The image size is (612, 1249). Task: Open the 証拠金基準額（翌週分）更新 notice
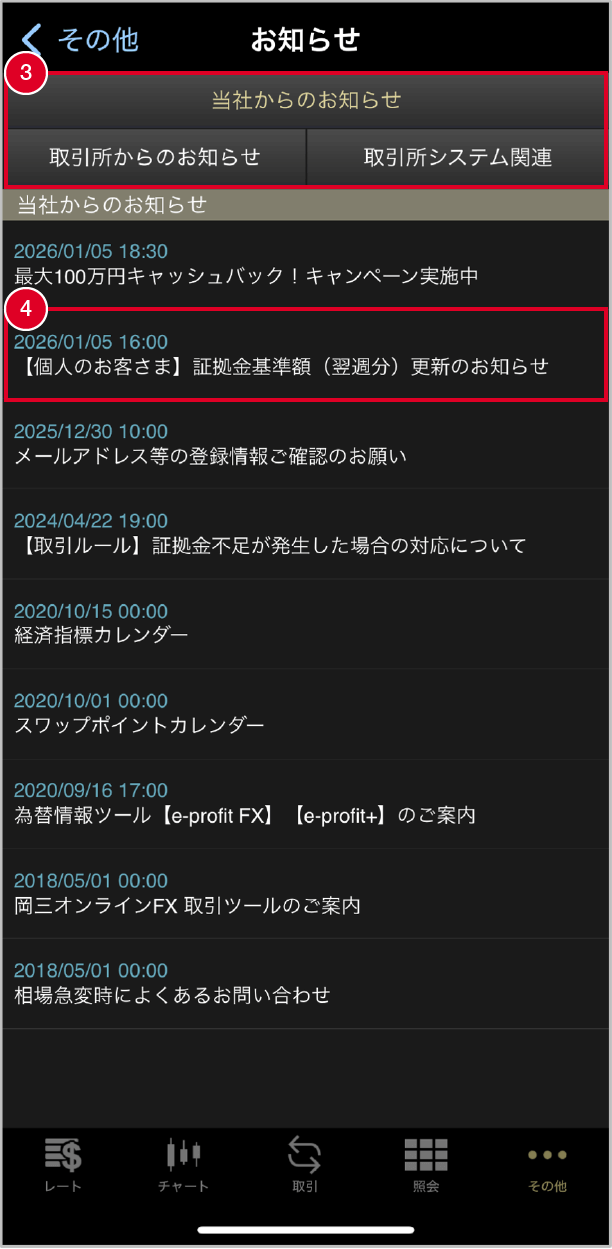tap(306, 355)
